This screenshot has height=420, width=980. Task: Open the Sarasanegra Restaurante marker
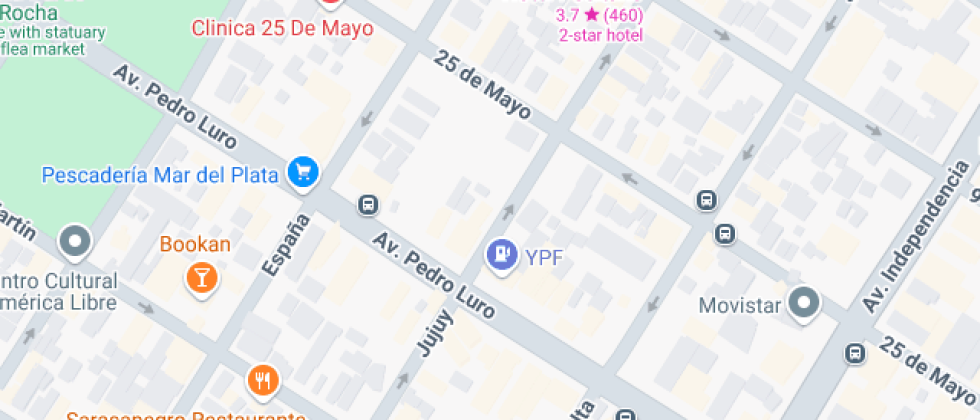263,379
